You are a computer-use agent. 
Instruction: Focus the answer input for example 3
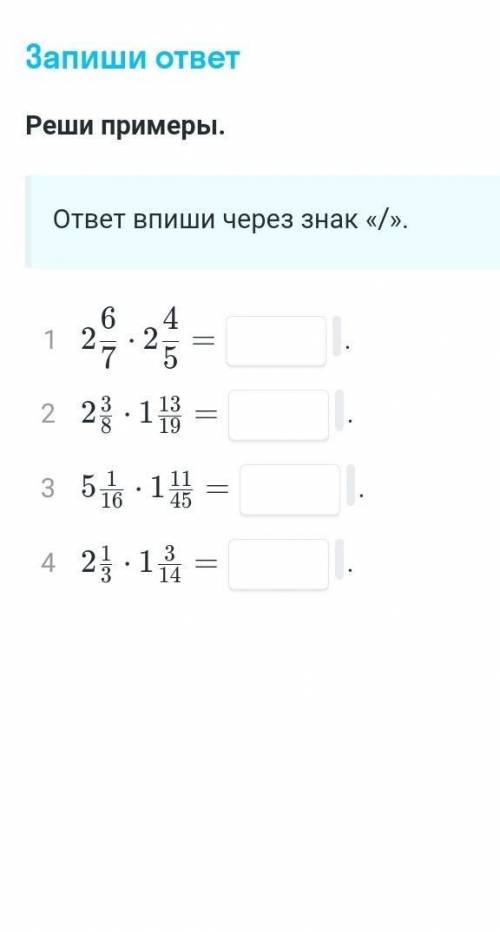click(290, 490)
